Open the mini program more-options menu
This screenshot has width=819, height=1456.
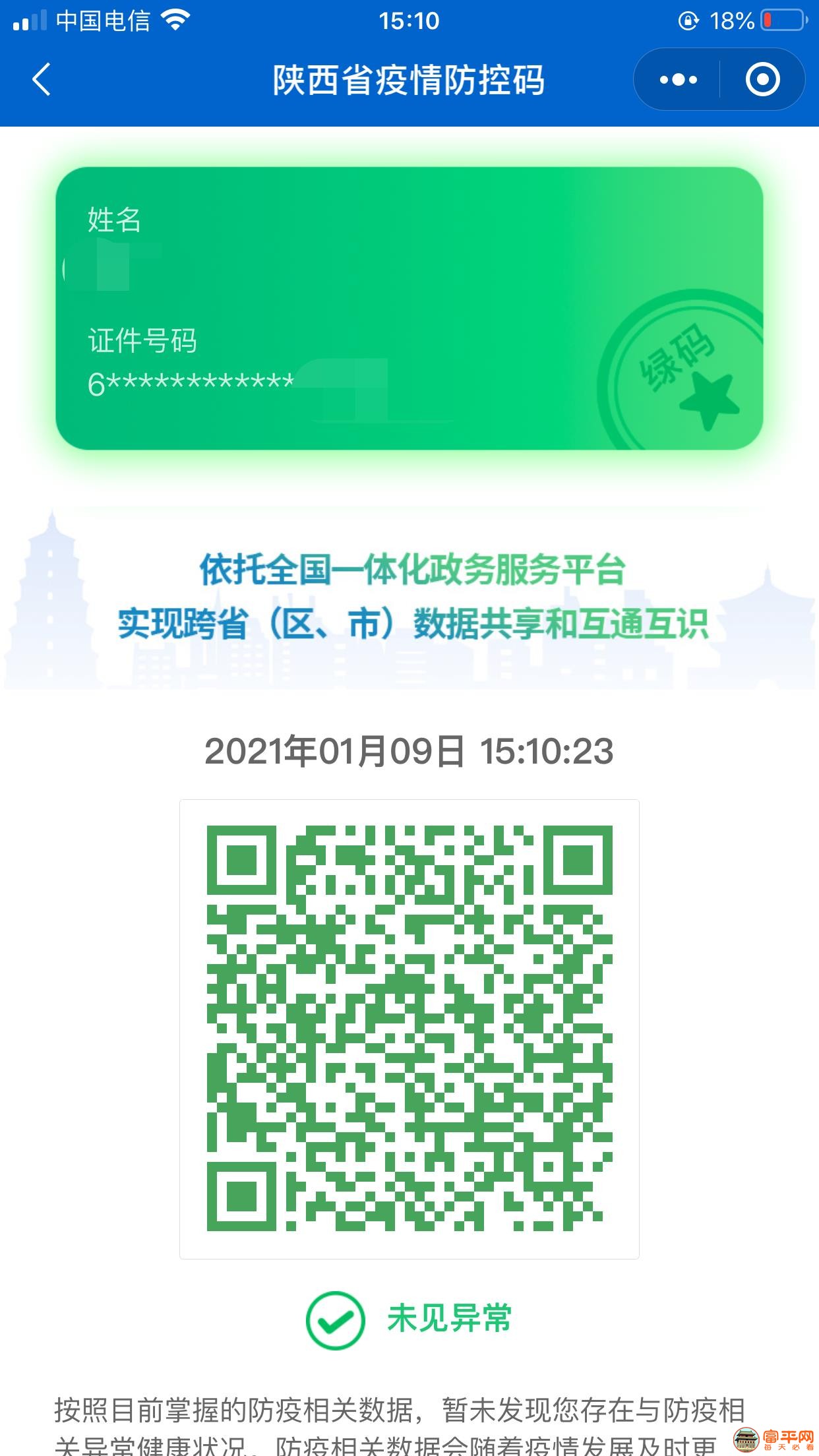point(678,80)
